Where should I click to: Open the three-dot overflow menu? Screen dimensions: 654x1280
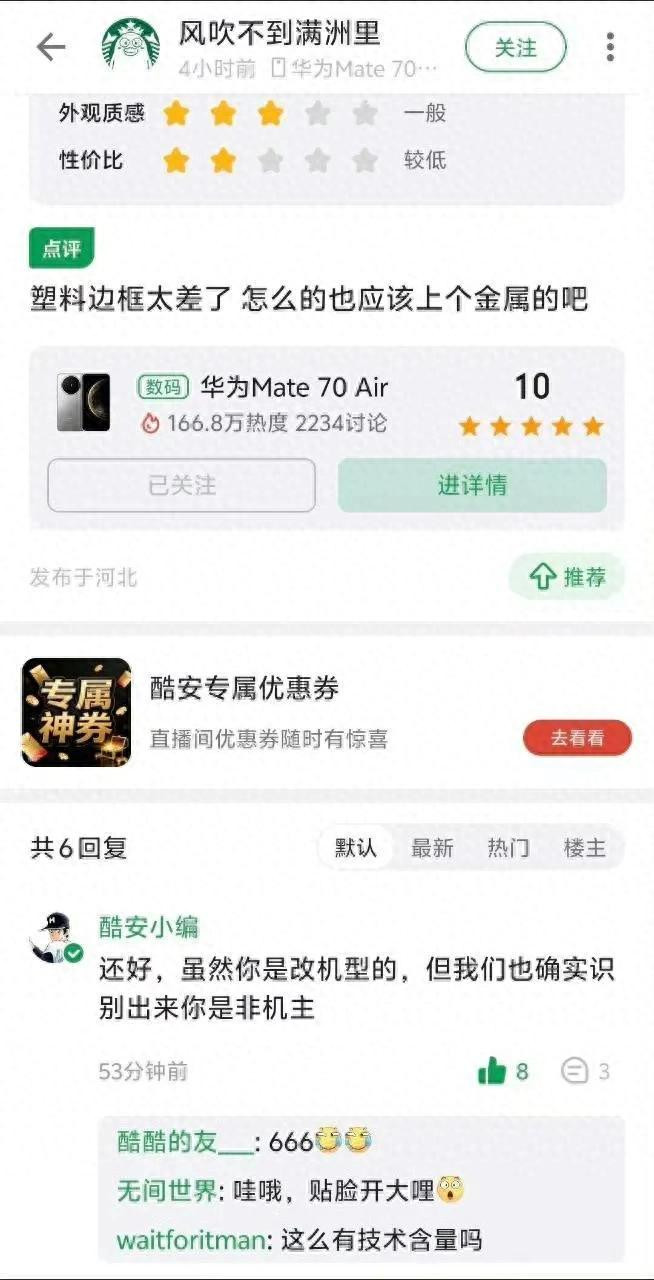(x=610, y=47)
